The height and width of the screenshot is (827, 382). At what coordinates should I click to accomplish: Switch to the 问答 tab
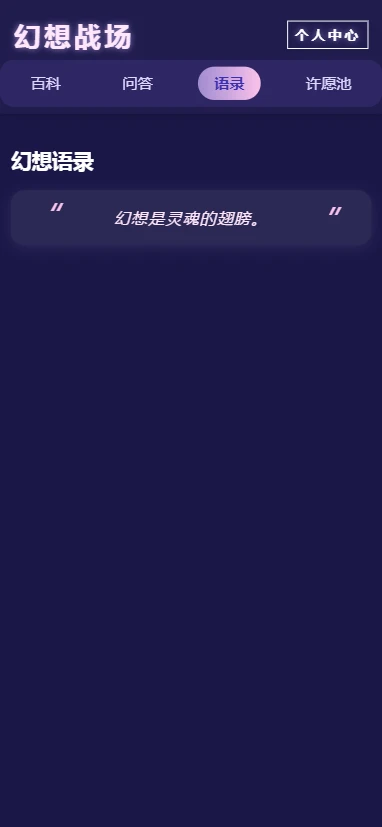(138, 83)
